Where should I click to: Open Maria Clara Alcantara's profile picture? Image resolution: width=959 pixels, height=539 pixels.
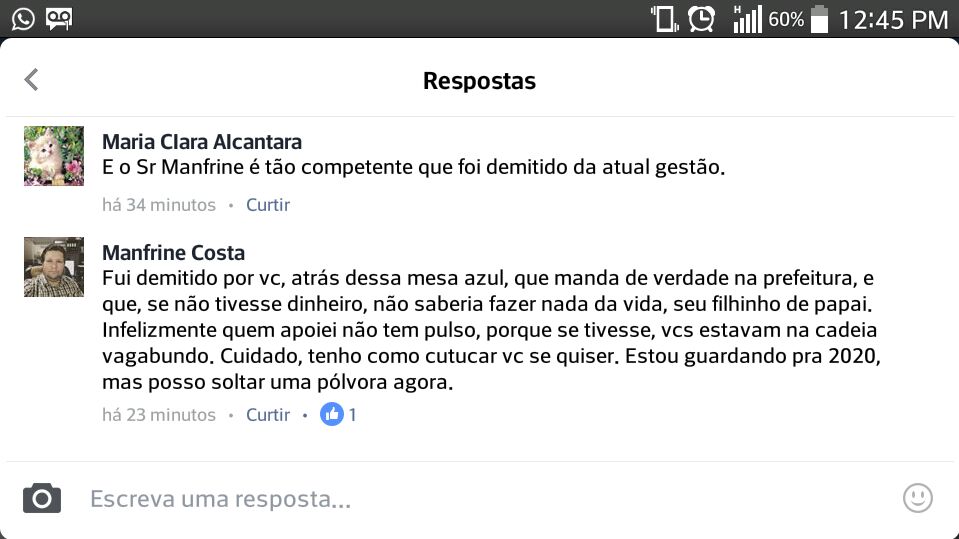tap(54, 156)
